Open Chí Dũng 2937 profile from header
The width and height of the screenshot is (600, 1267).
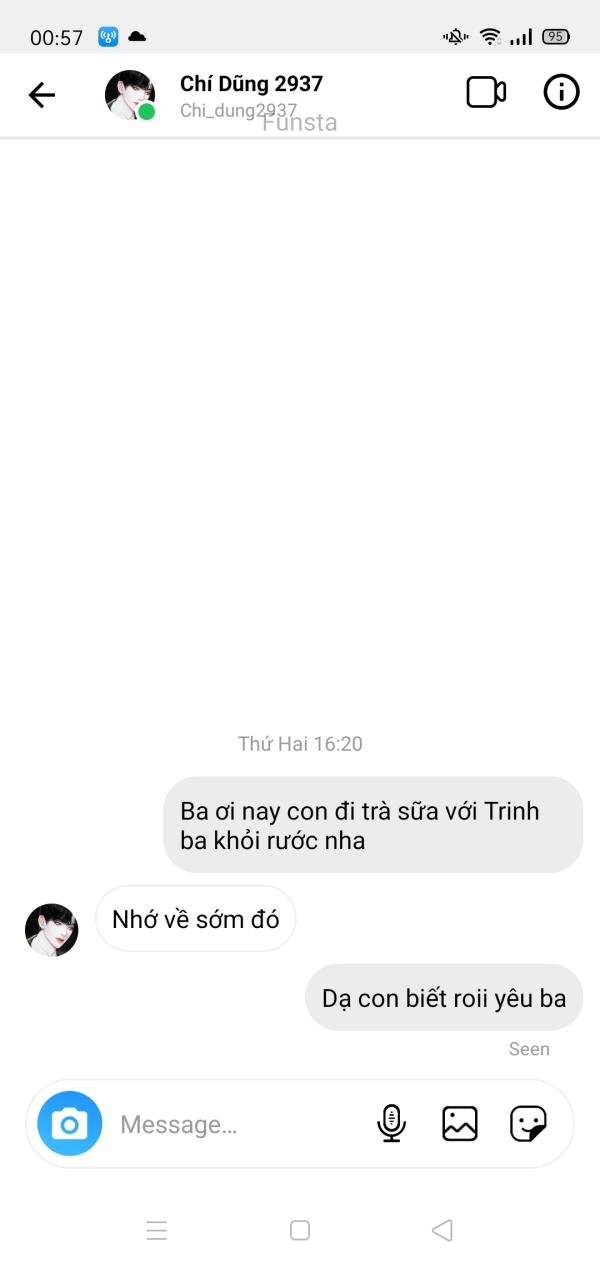[251, 84]
